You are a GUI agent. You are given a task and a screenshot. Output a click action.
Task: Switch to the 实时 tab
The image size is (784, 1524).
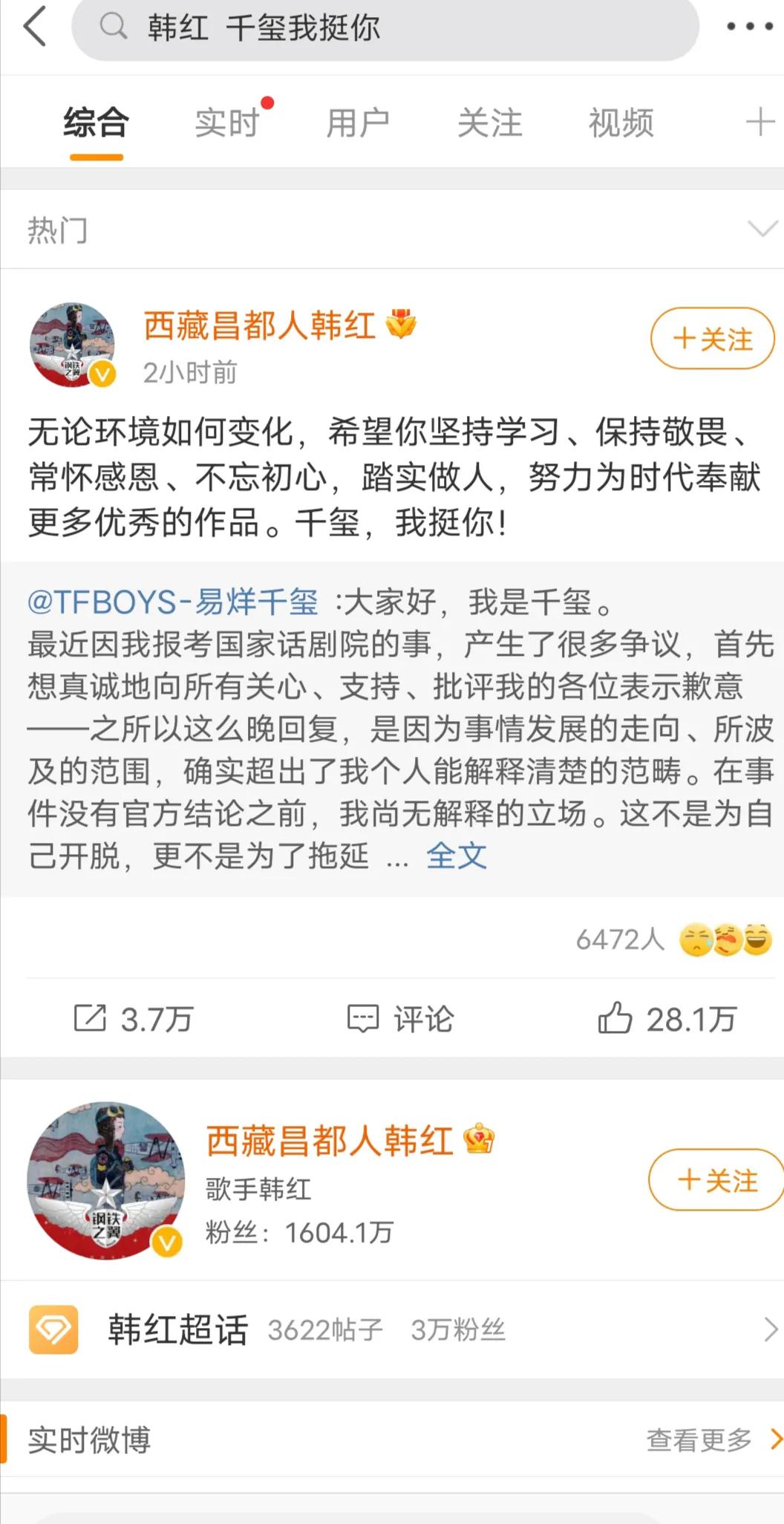(x=226, y=123)
